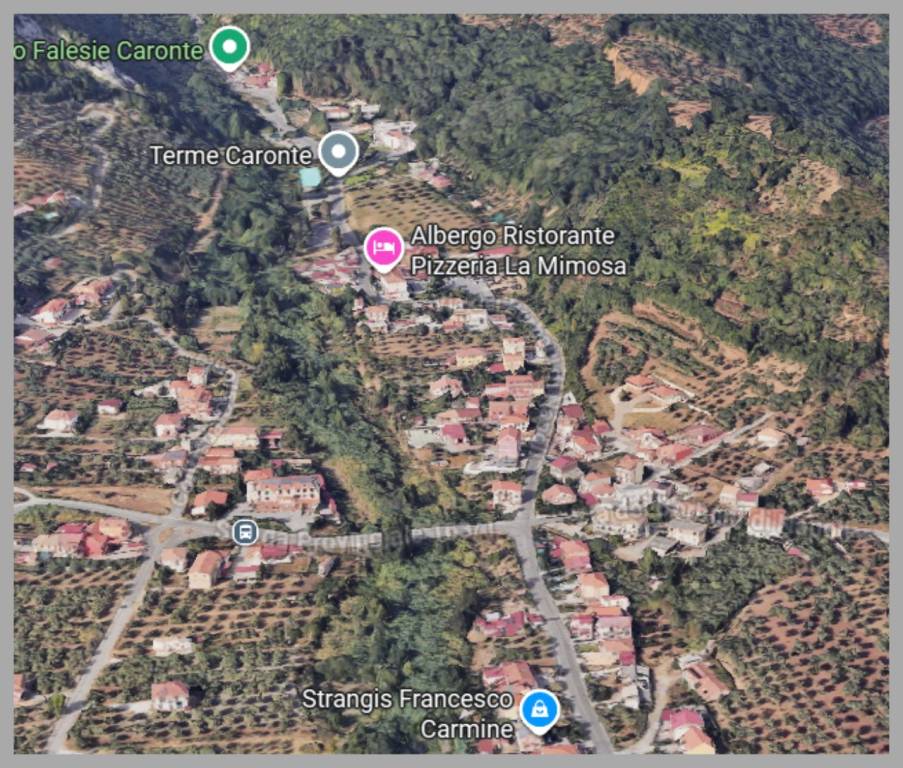Open the green Falesie Caronte pin

point(230,46)
